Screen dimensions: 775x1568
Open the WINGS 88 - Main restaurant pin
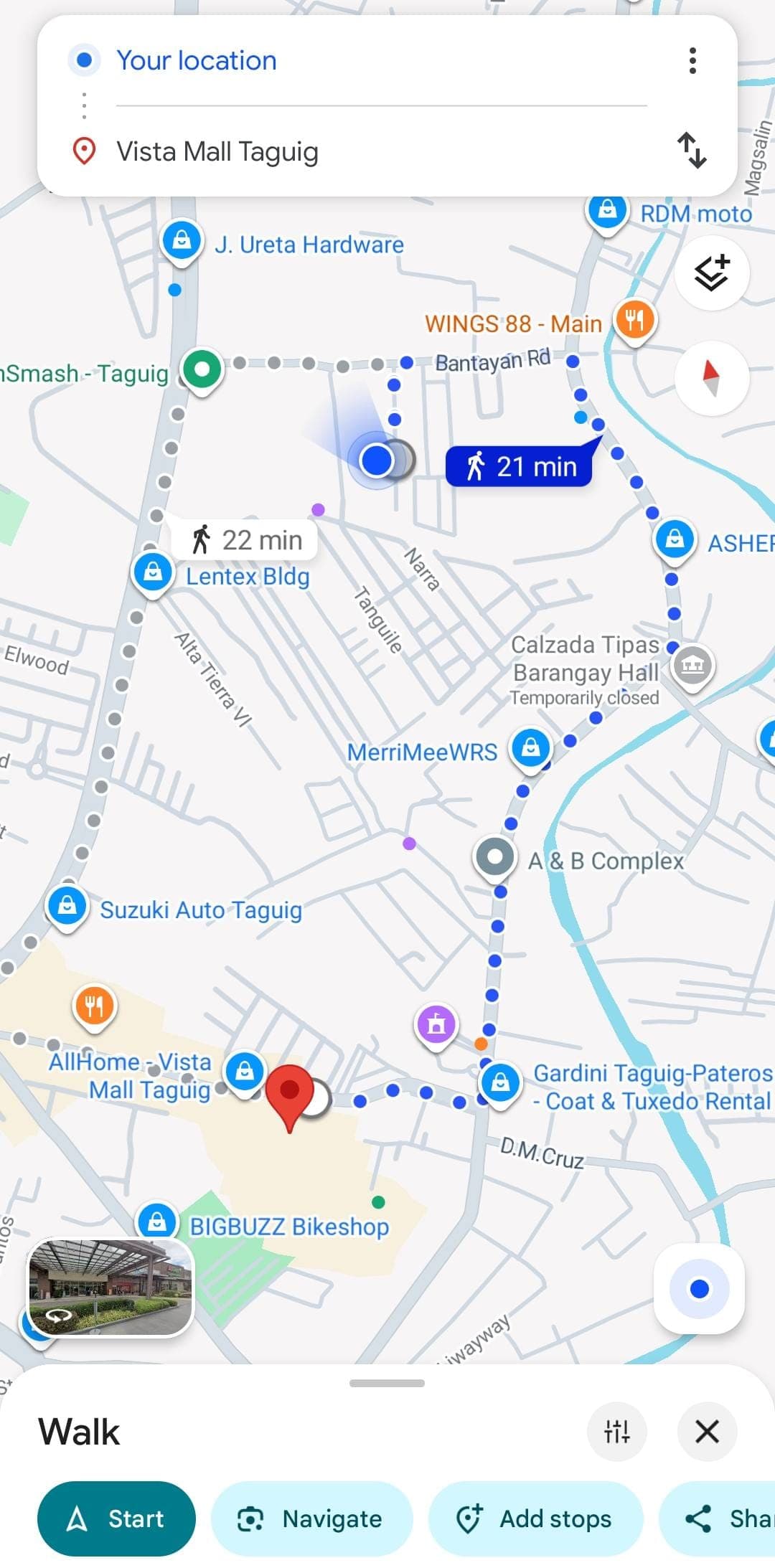click(634, 320)
